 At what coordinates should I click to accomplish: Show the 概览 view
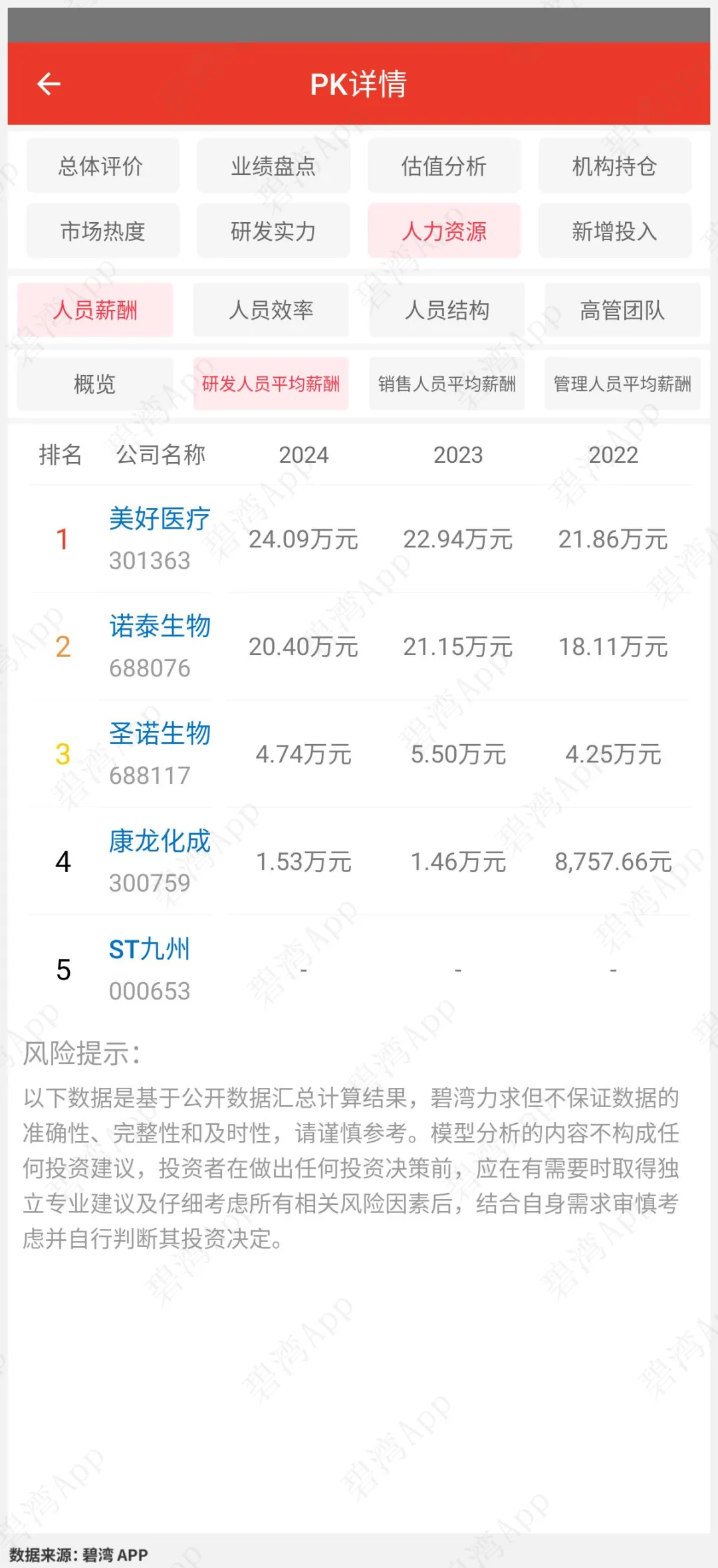[94, 384]
